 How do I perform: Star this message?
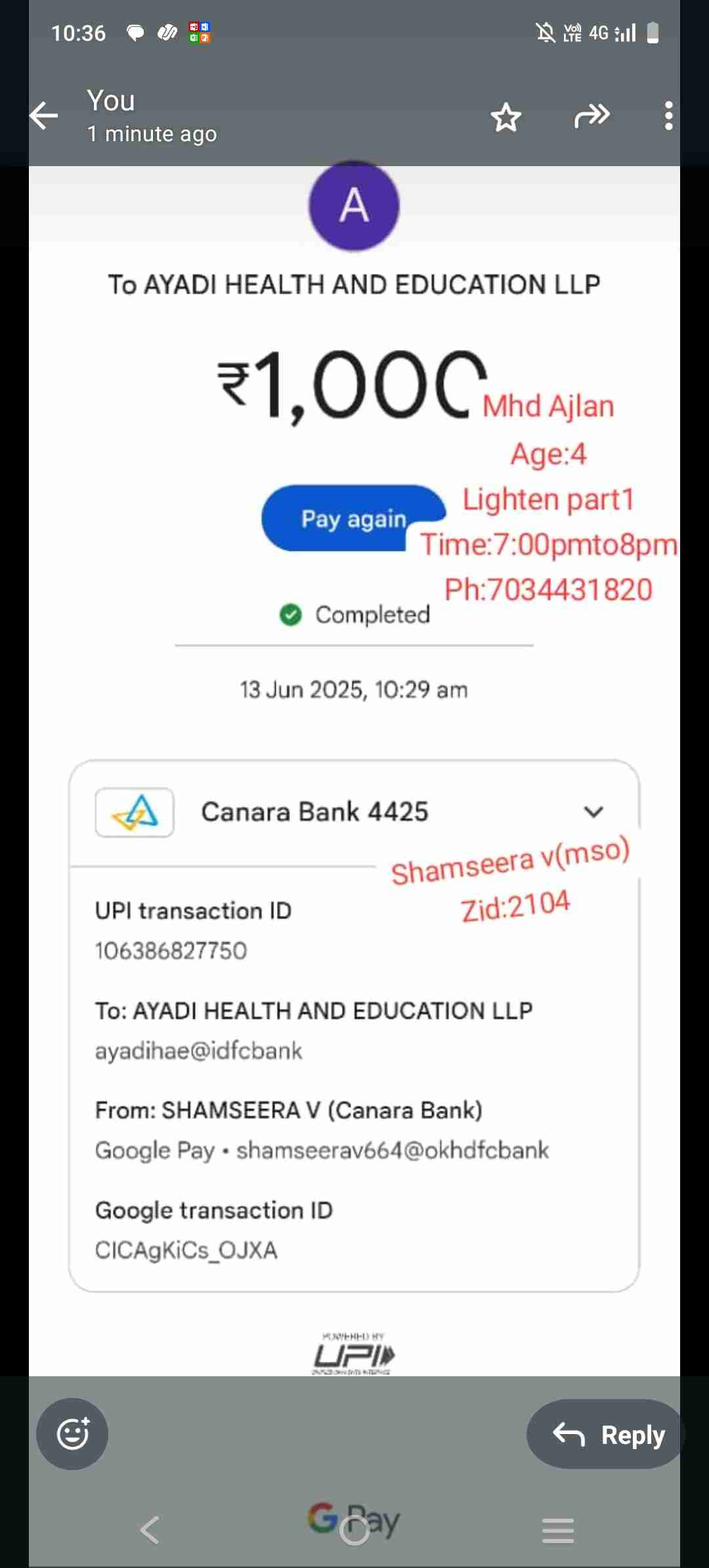coord(505,118)
